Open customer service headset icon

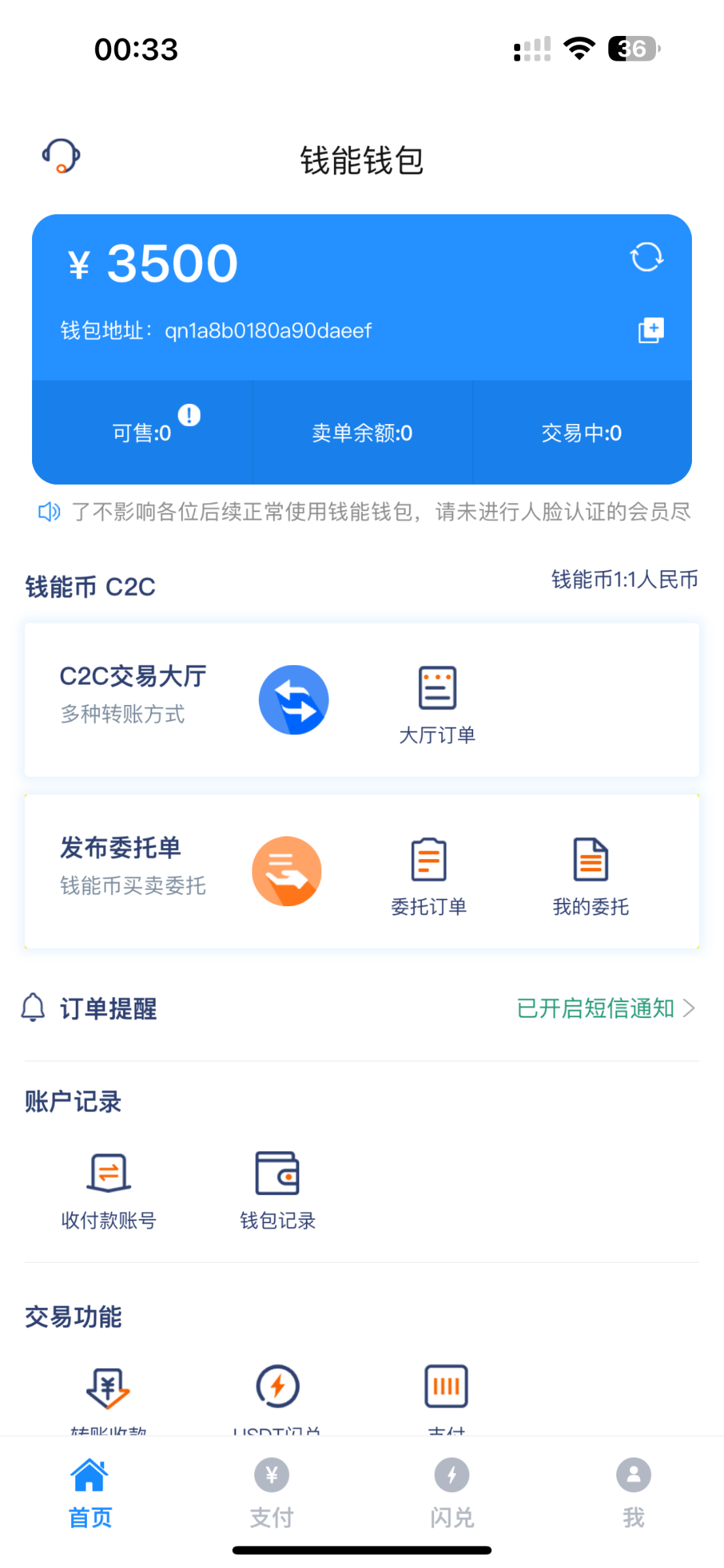click(x=61, y=156)
